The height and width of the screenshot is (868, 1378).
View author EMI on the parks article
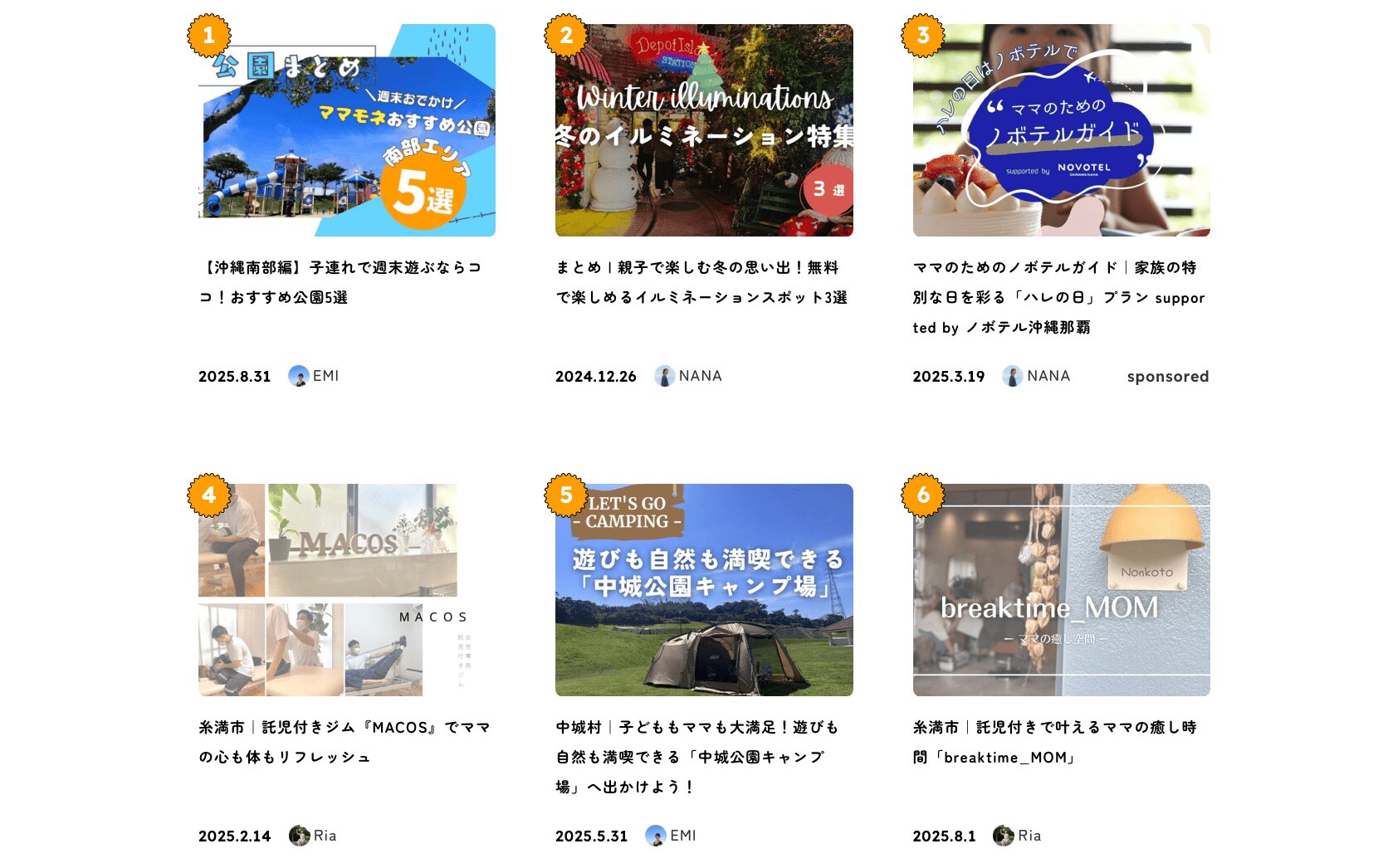(x=315, y=376)
